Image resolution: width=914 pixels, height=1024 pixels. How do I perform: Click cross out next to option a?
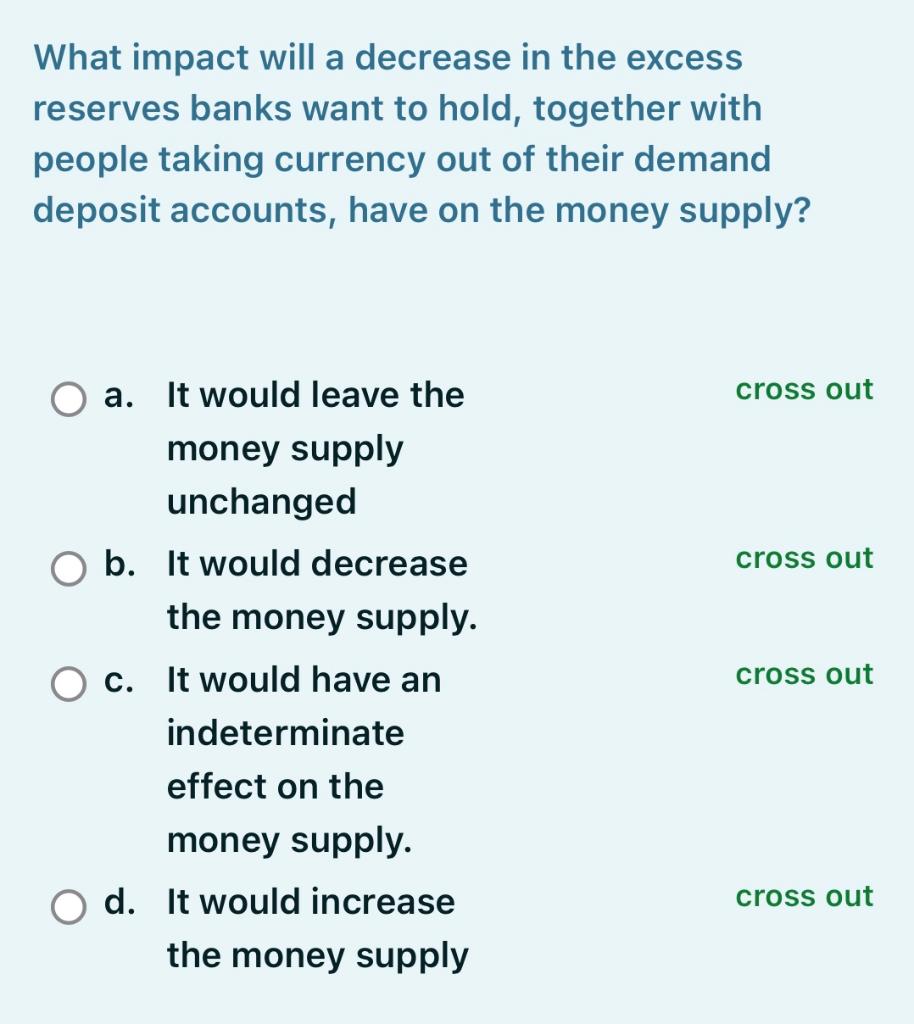pos(804,390)
